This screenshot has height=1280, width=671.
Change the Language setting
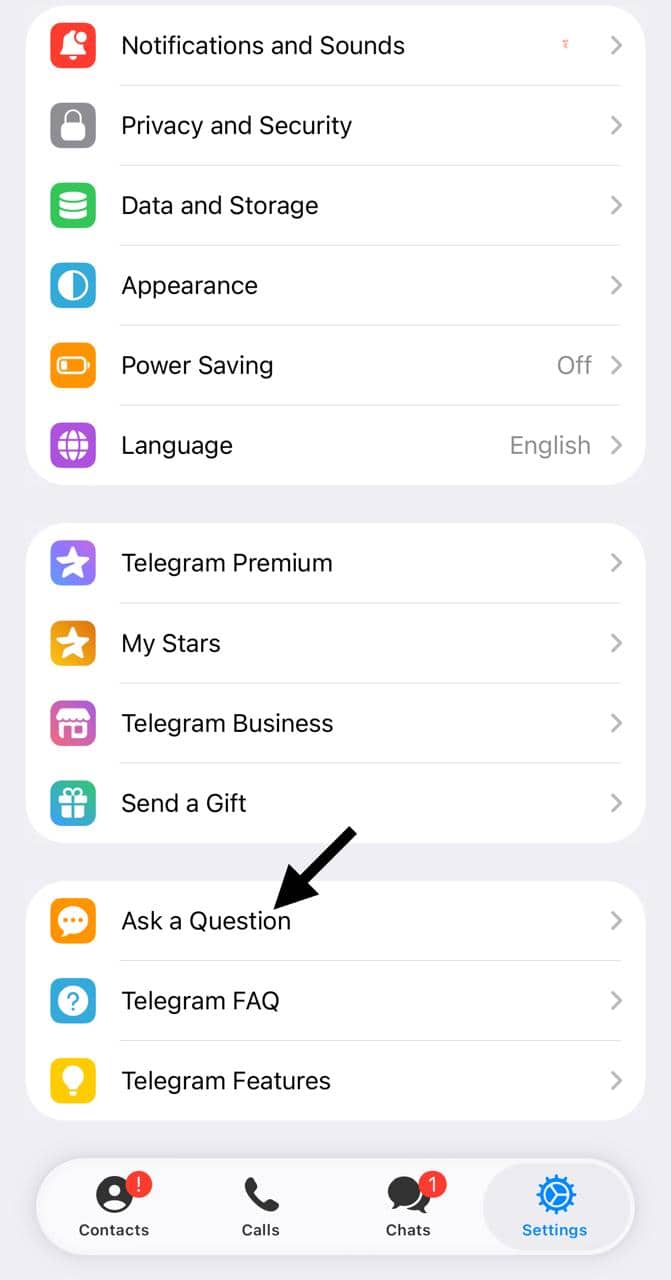pyautogui.click(x=335, y=446)
